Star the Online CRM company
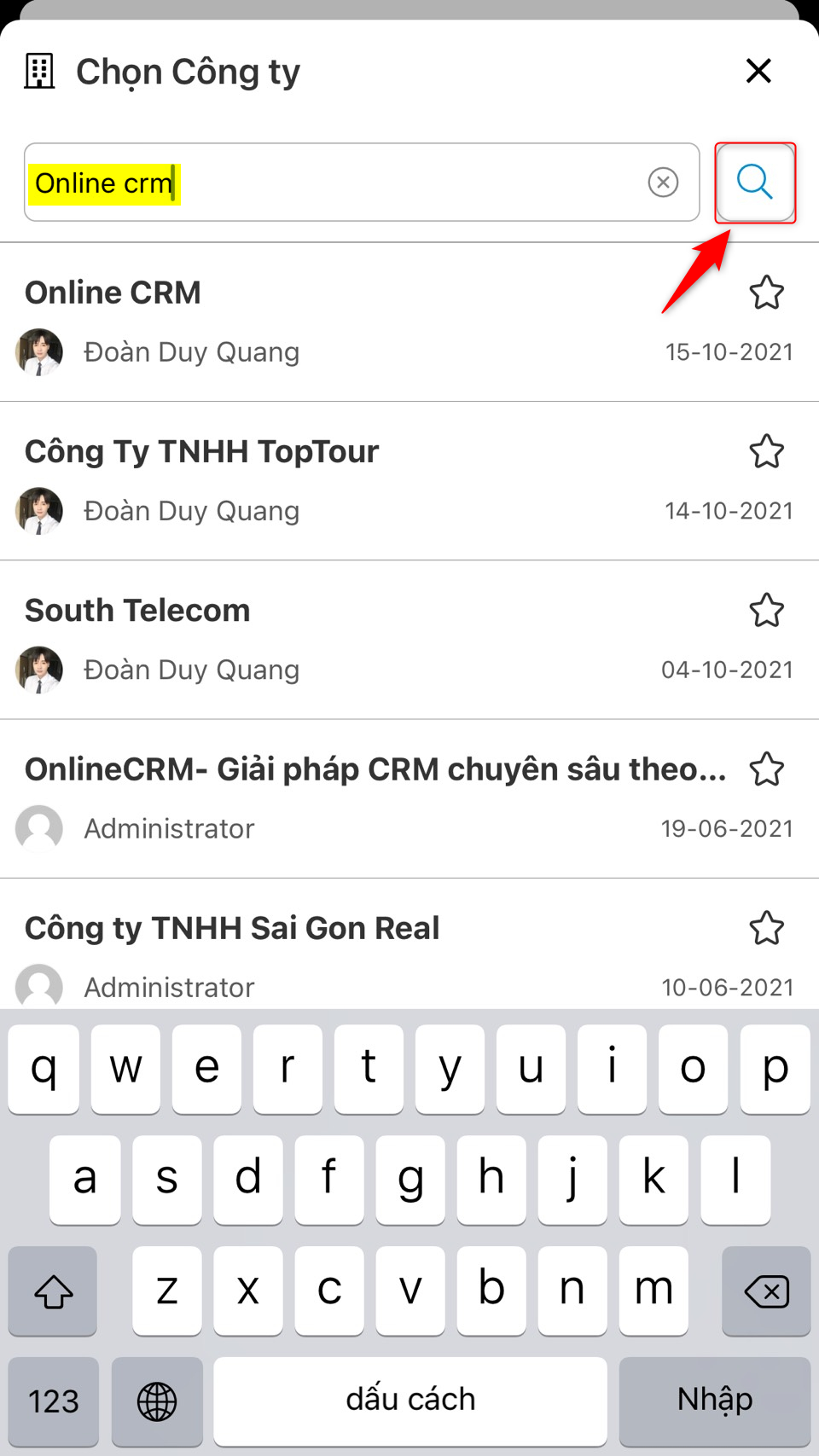 (x=766, y=293)
